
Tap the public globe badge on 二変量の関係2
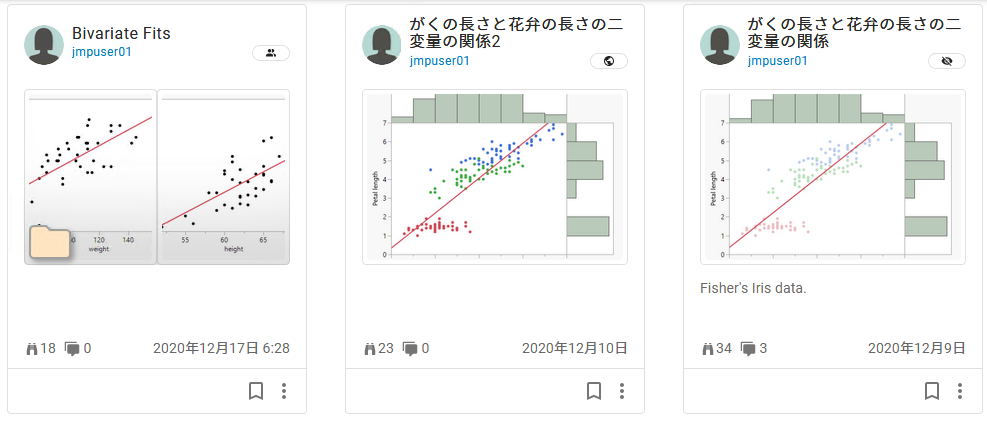609,61
